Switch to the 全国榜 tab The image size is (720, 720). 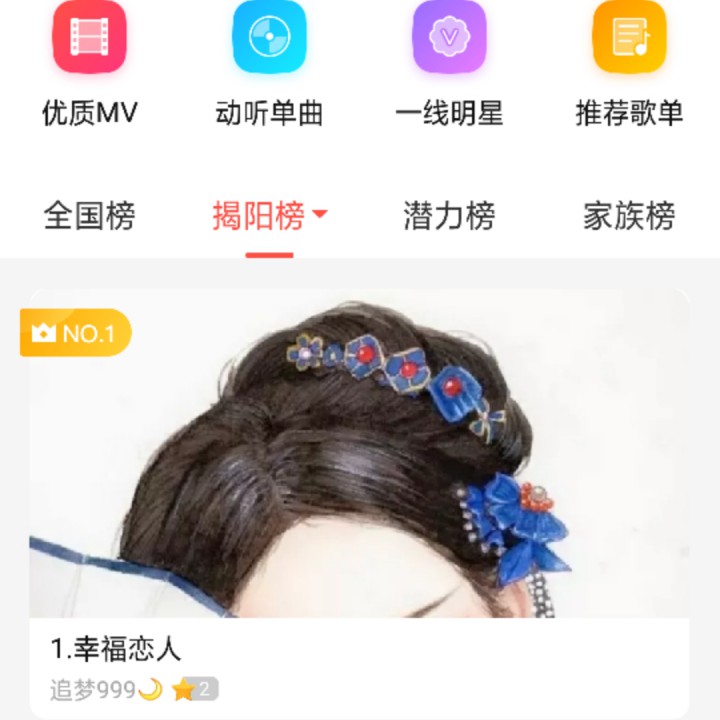(x=89, y=216)
